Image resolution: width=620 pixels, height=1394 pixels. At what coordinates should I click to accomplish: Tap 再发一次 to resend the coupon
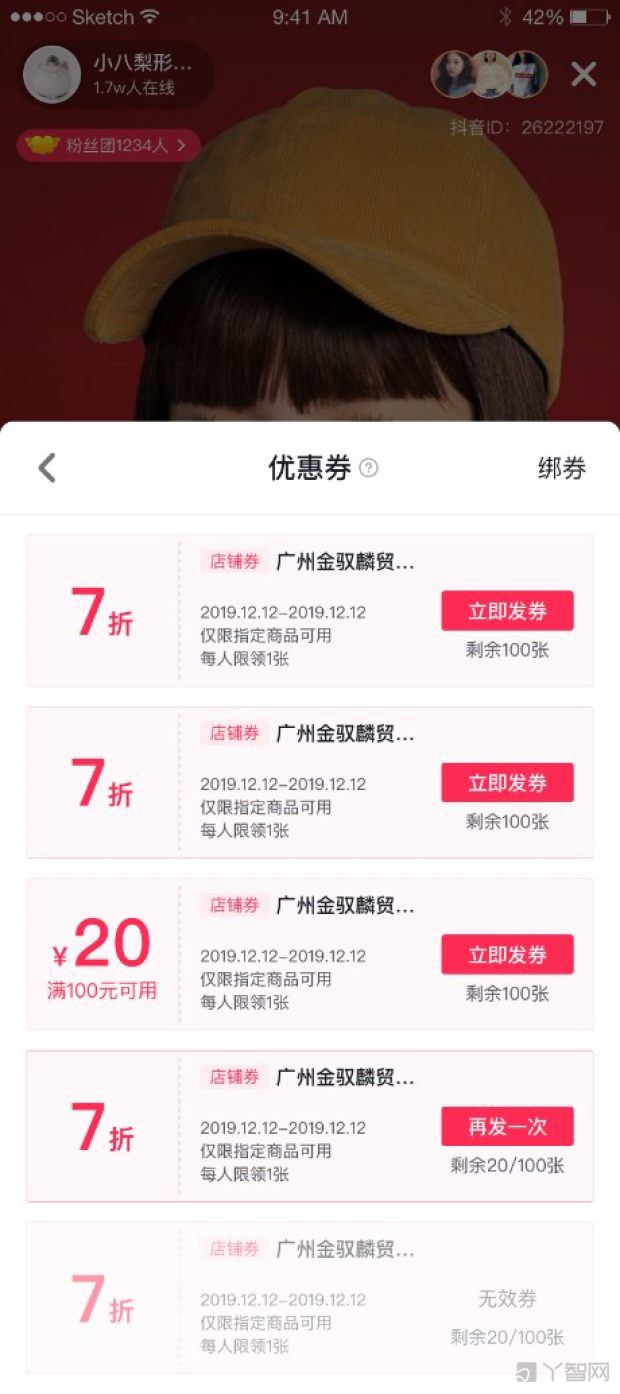[x=507, y=1127]
